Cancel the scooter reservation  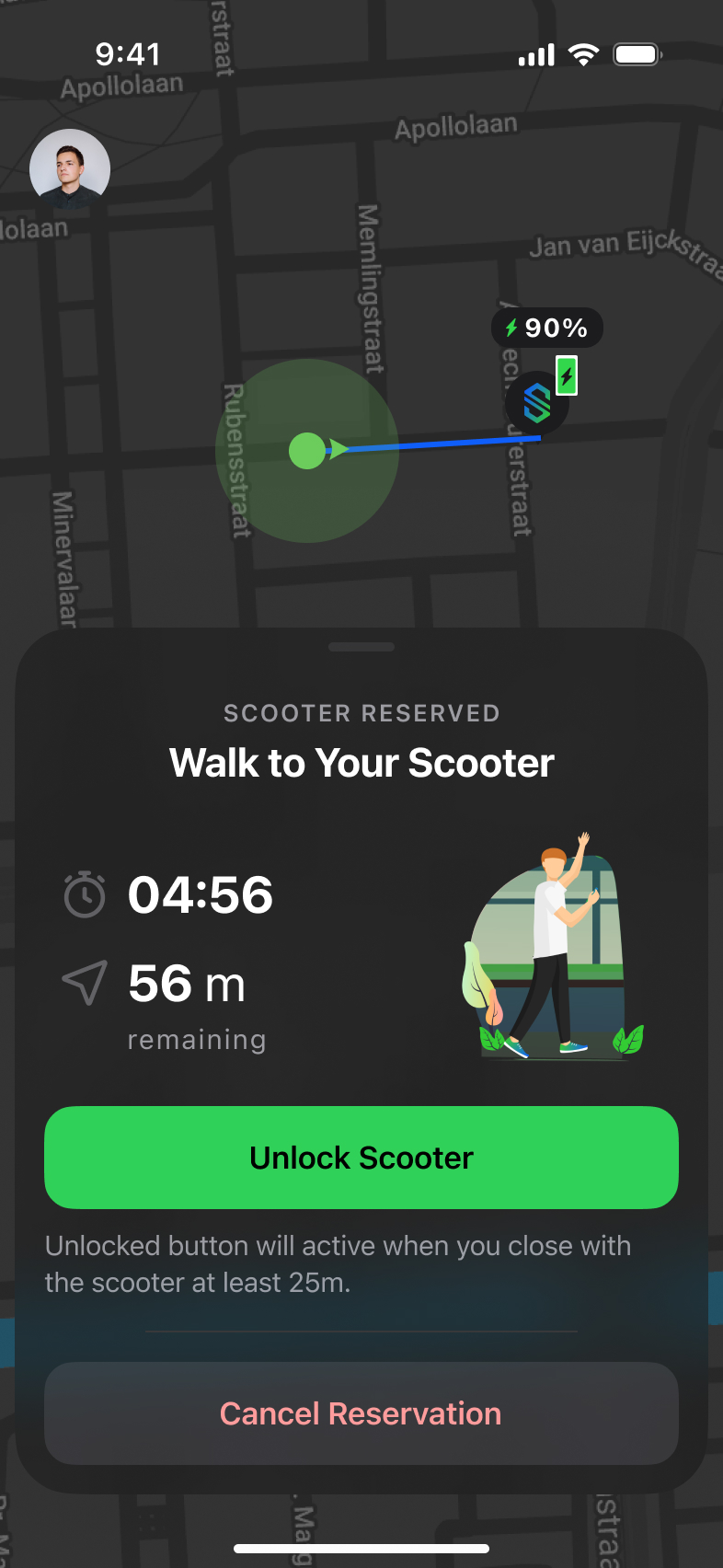(x=361, y=1412)
